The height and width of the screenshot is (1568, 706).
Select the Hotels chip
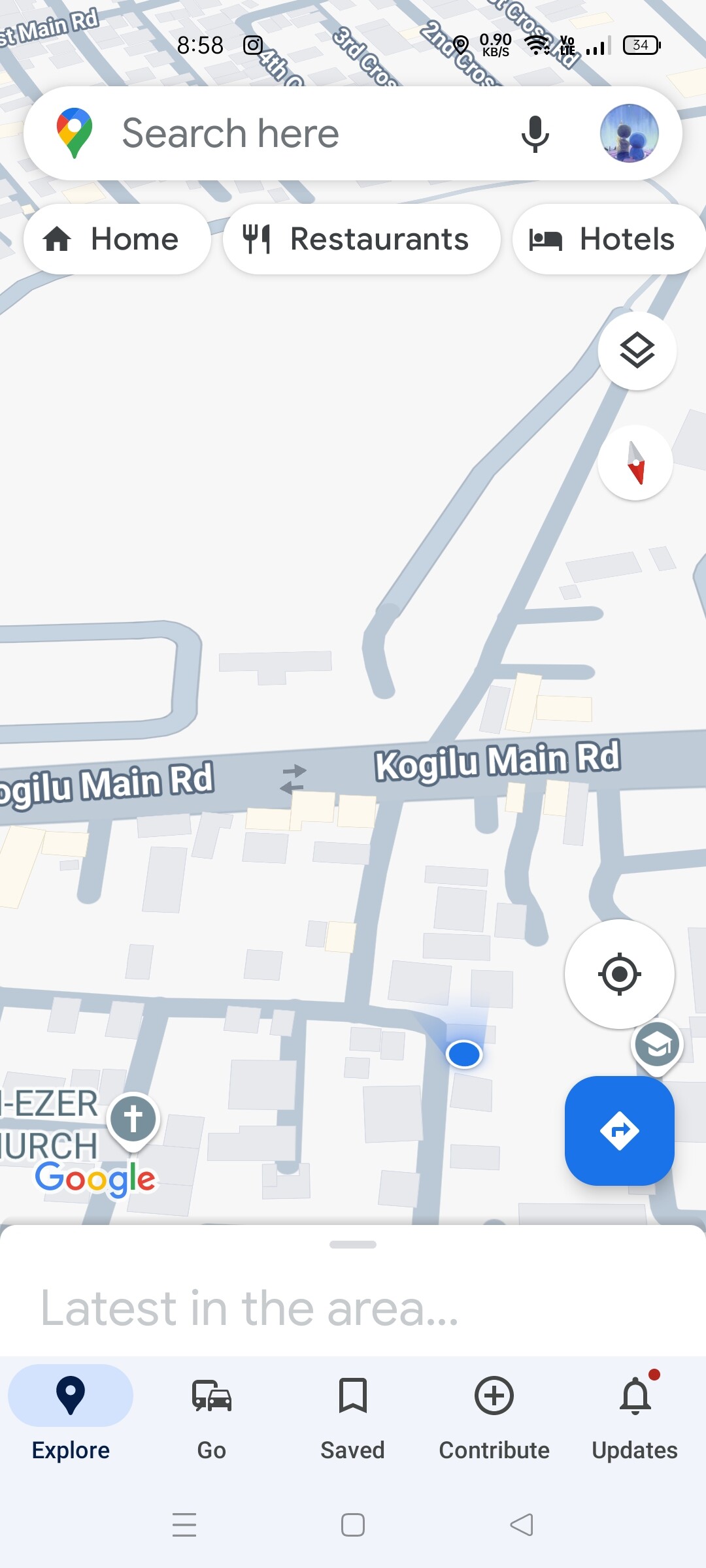tap(608, 239)
